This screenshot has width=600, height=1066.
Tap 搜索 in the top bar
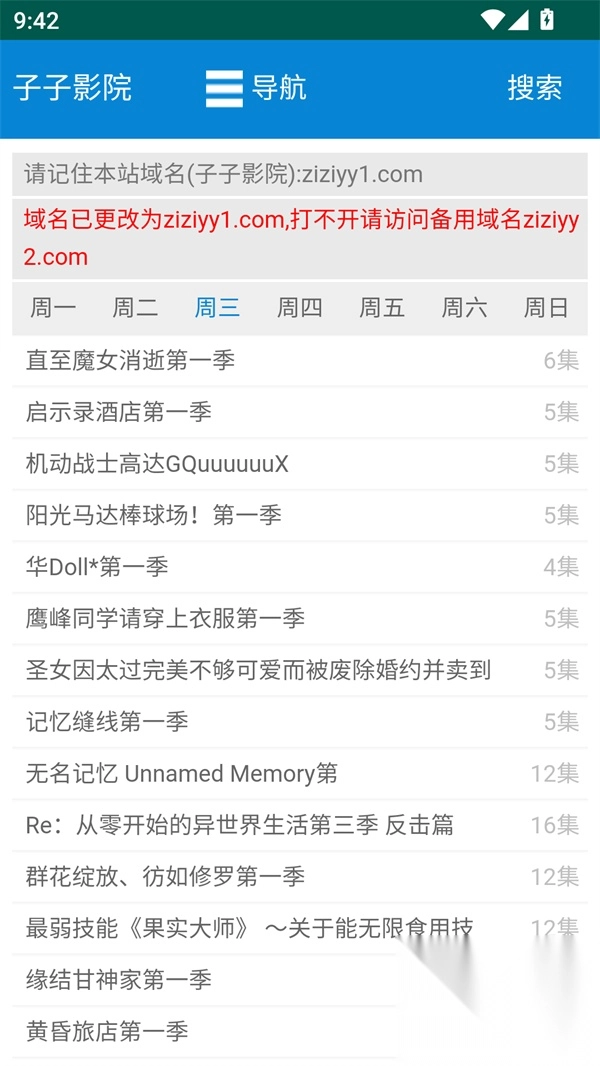click(x=534, y=88)
